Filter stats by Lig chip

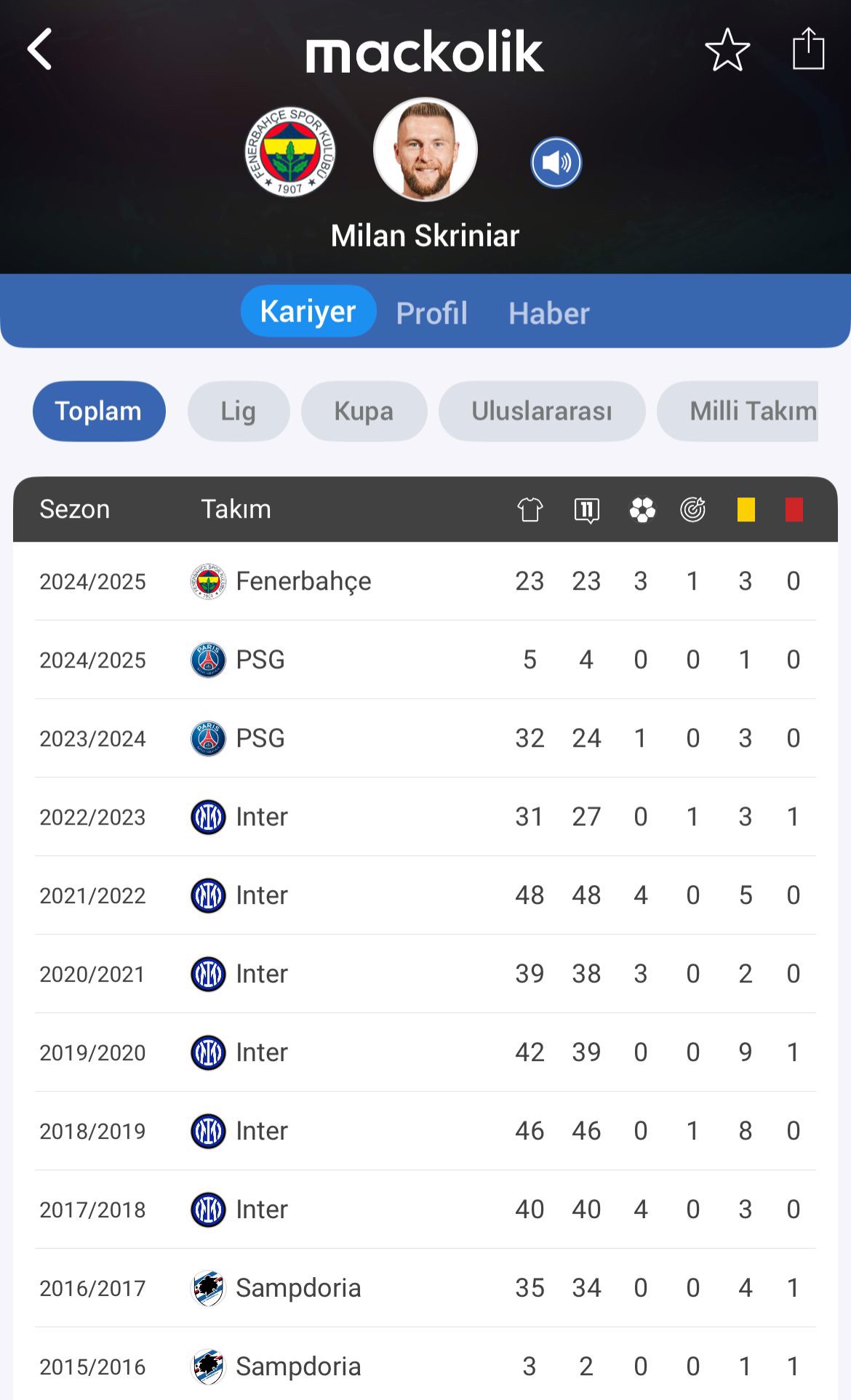239,411
